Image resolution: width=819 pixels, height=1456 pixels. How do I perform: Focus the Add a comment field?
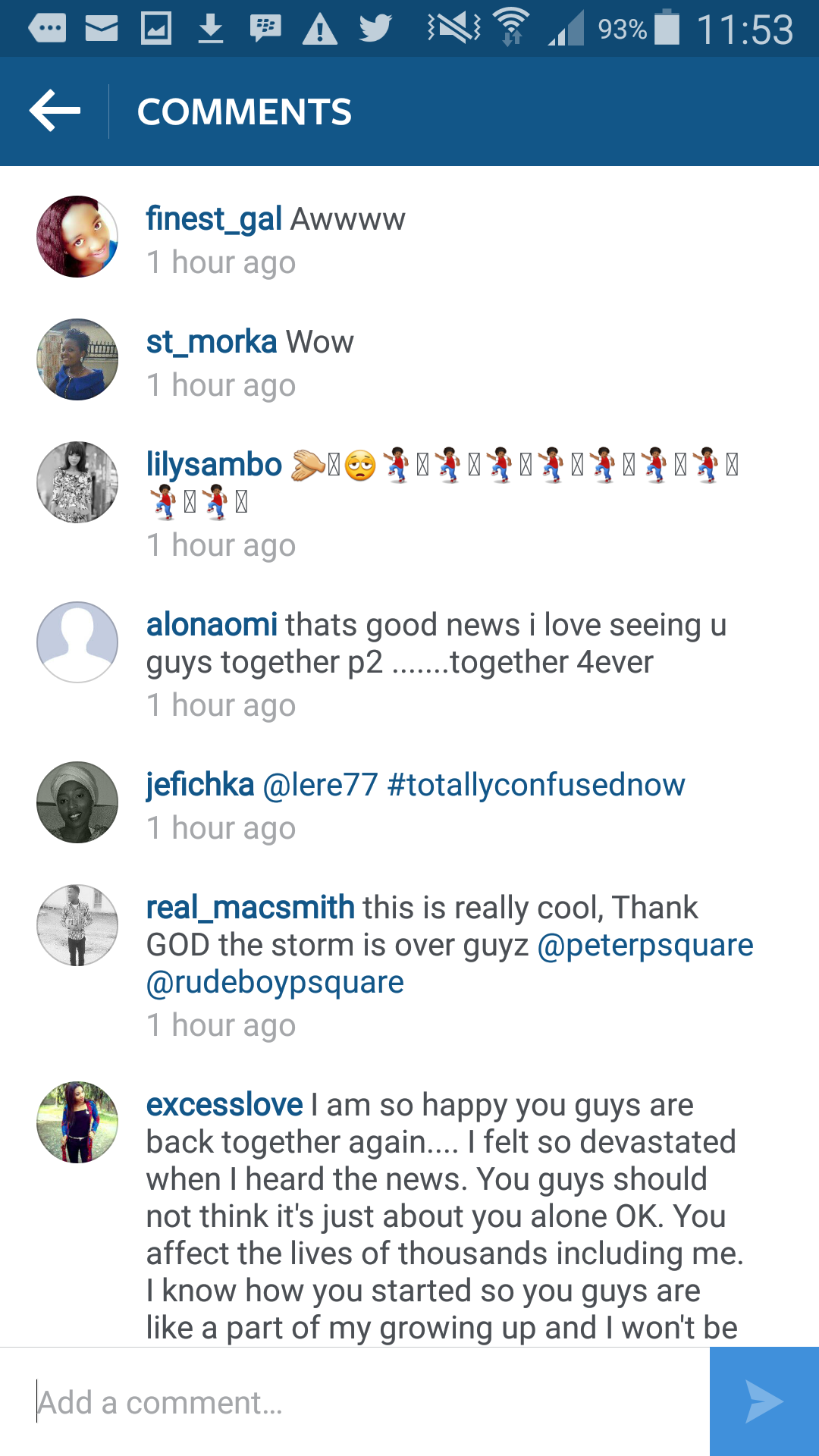tap(355, 1402)
